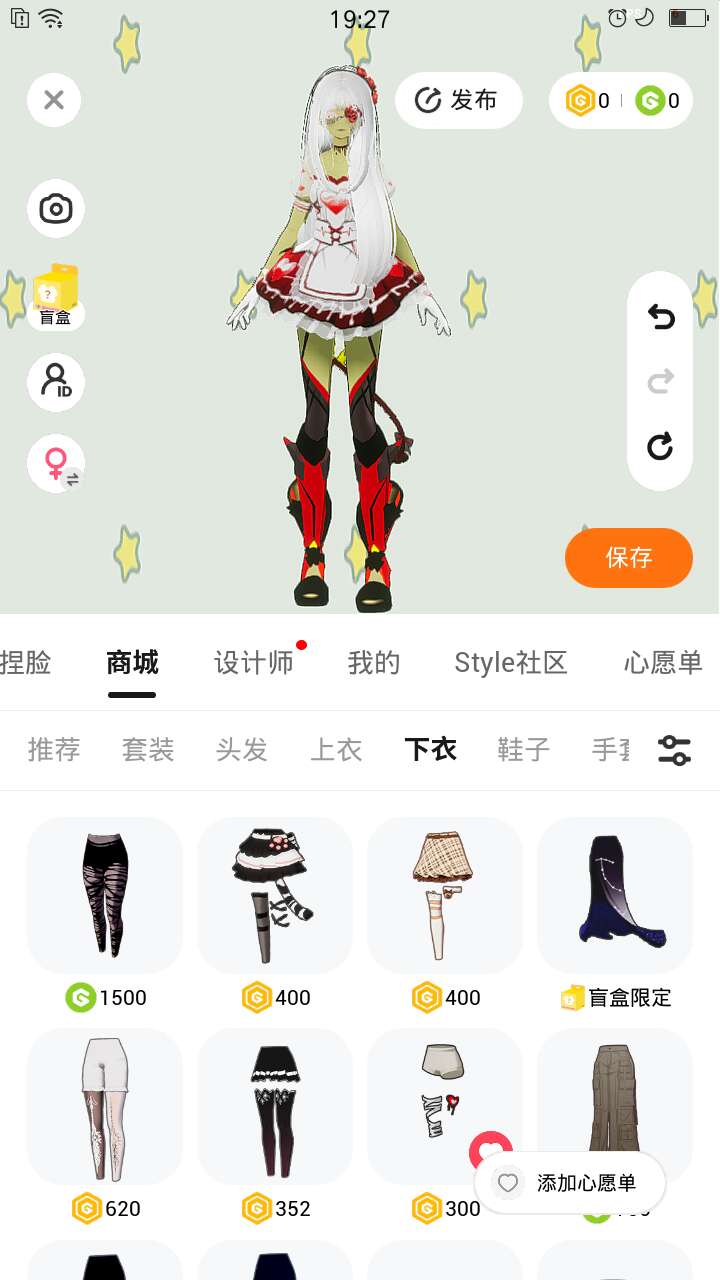Open the avatar ID icon

coord(56,382)
